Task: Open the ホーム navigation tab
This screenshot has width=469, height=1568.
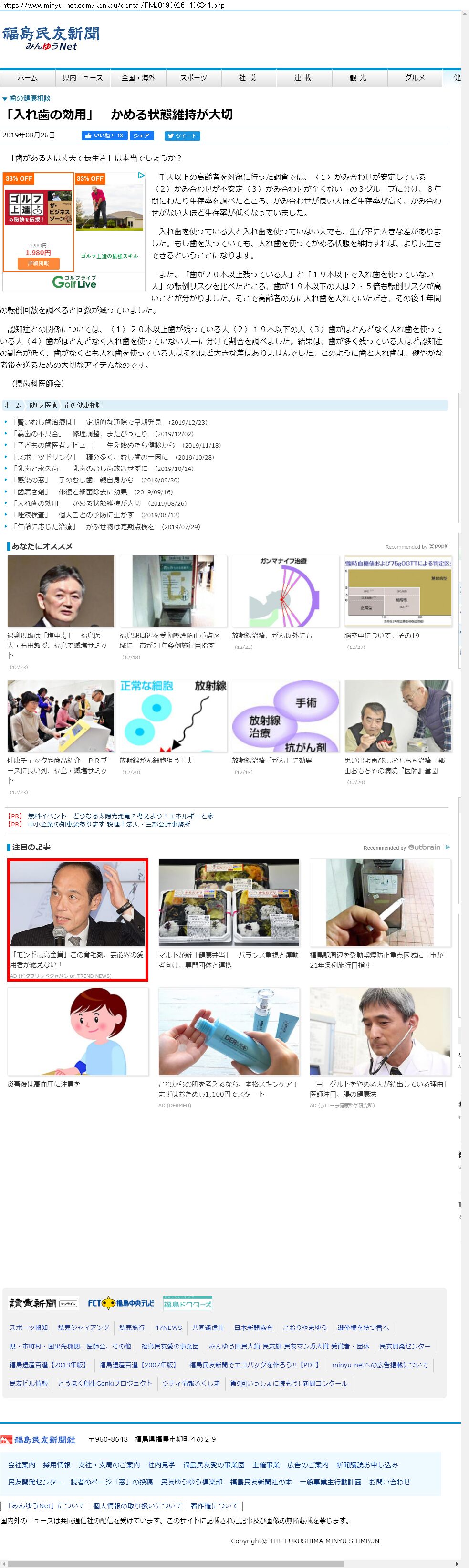Action: click(27, 78)
